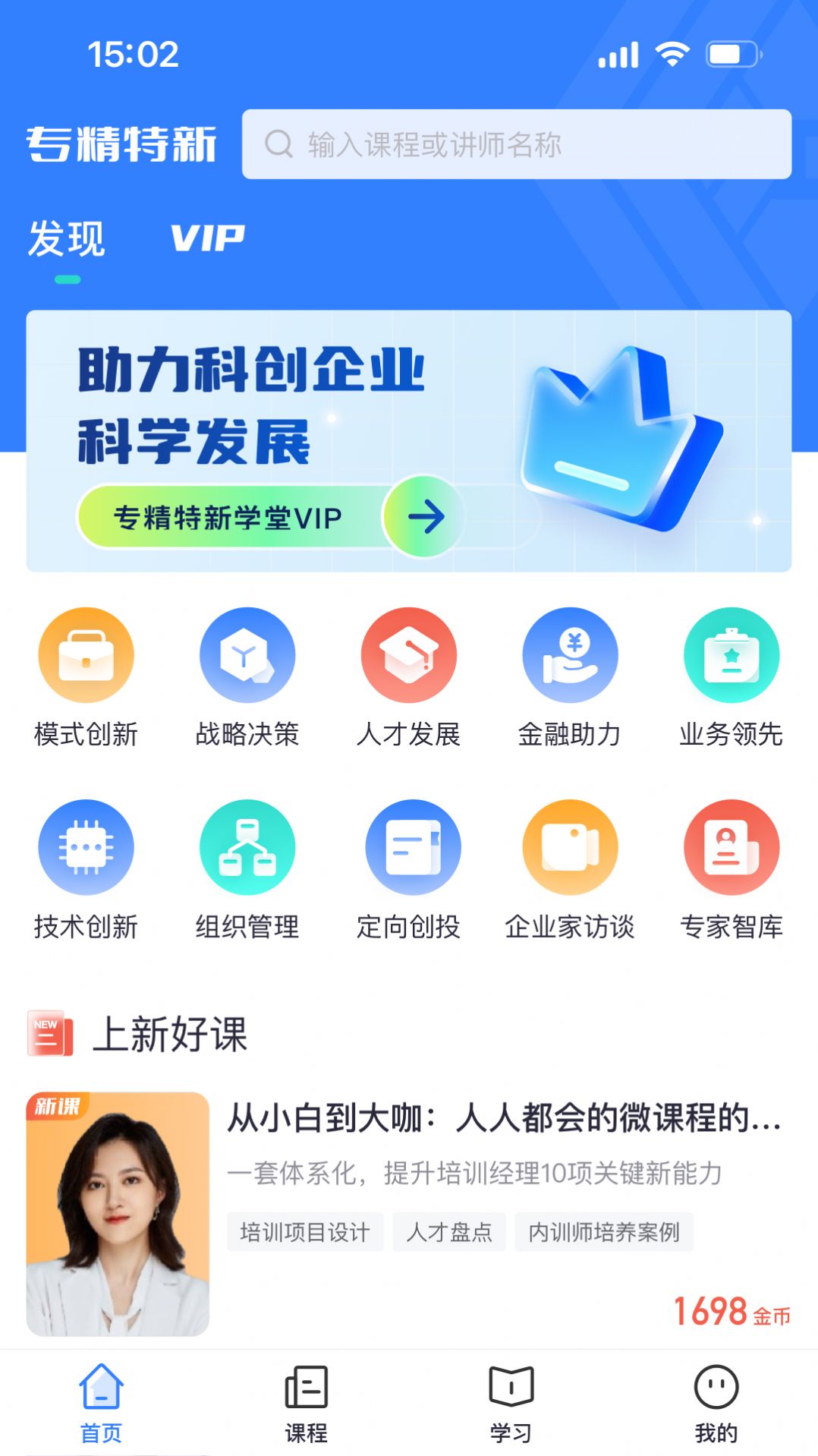
Task: Open the 人才发展 section icon
Action: [409, 654]
